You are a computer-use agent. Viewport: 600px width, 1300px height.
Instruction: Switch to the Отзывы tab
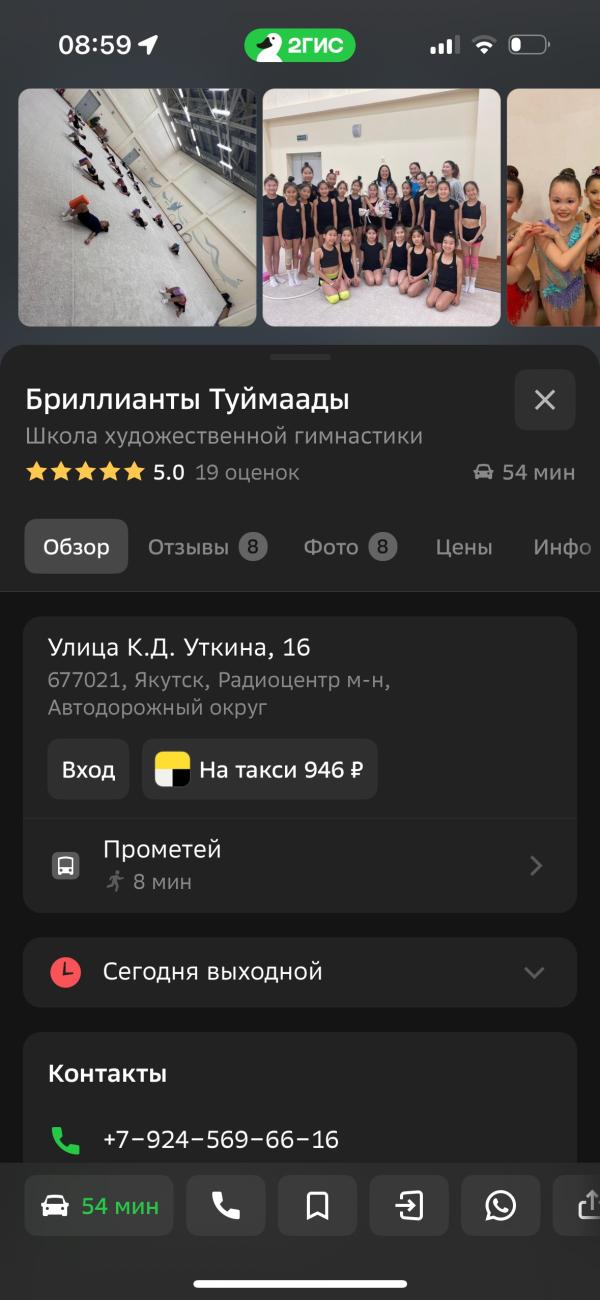(x=207, y=547)
